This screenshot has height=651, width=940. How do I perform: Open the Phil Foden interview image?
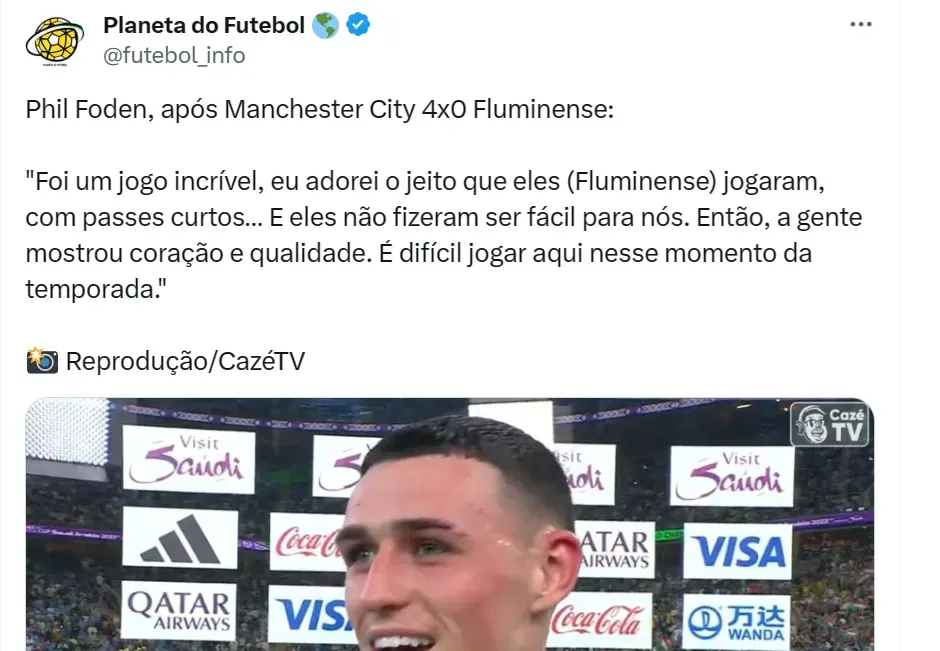[449, 525]
